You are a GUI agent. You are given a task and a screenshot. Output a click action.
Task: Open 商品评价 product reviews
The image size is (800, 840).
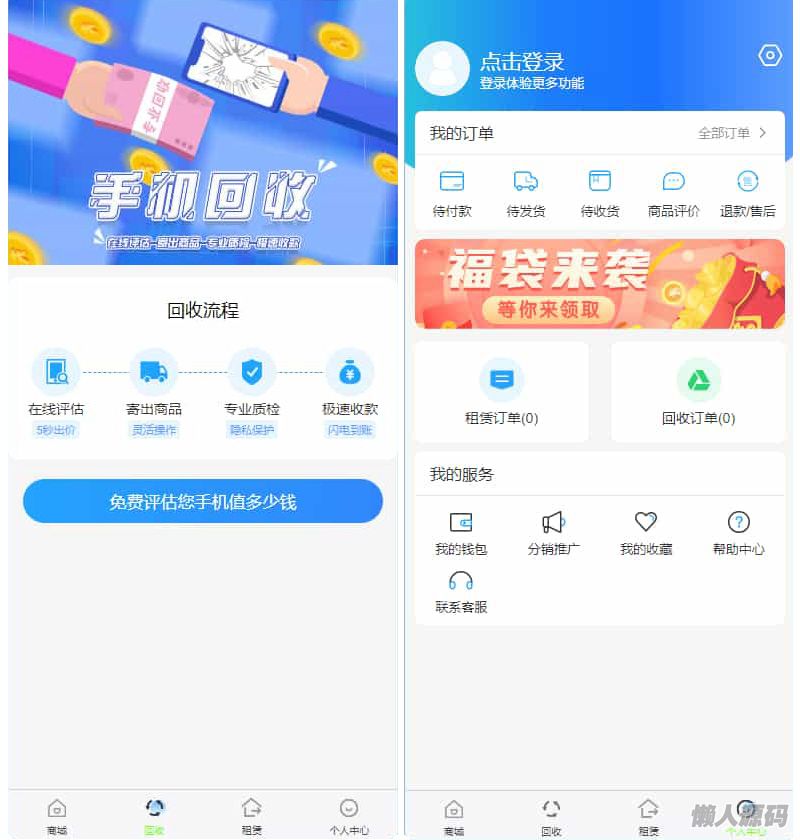click(x=674, y=193)
